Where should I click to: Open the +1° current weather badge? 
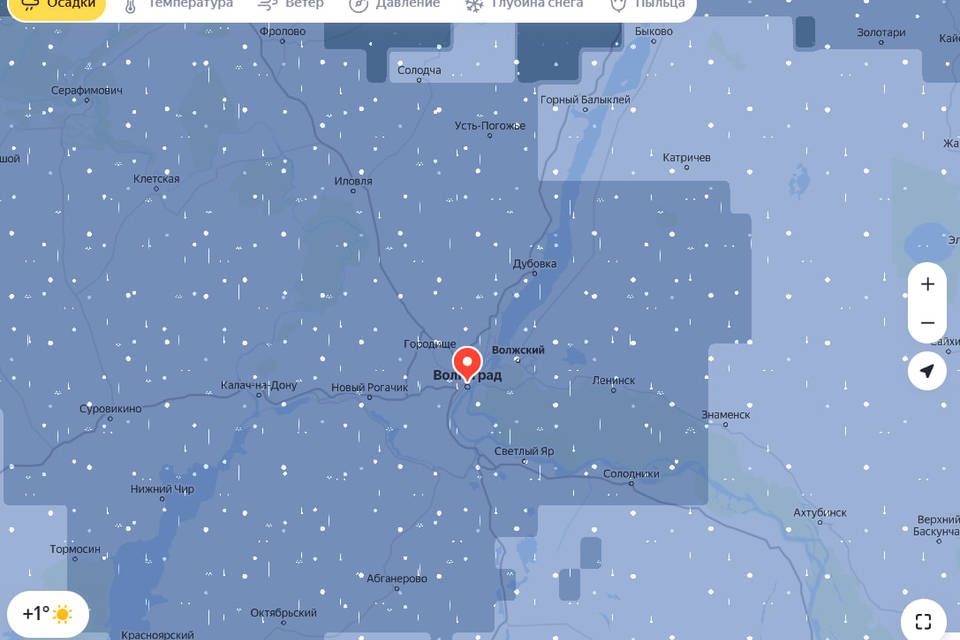coord(47,614)
